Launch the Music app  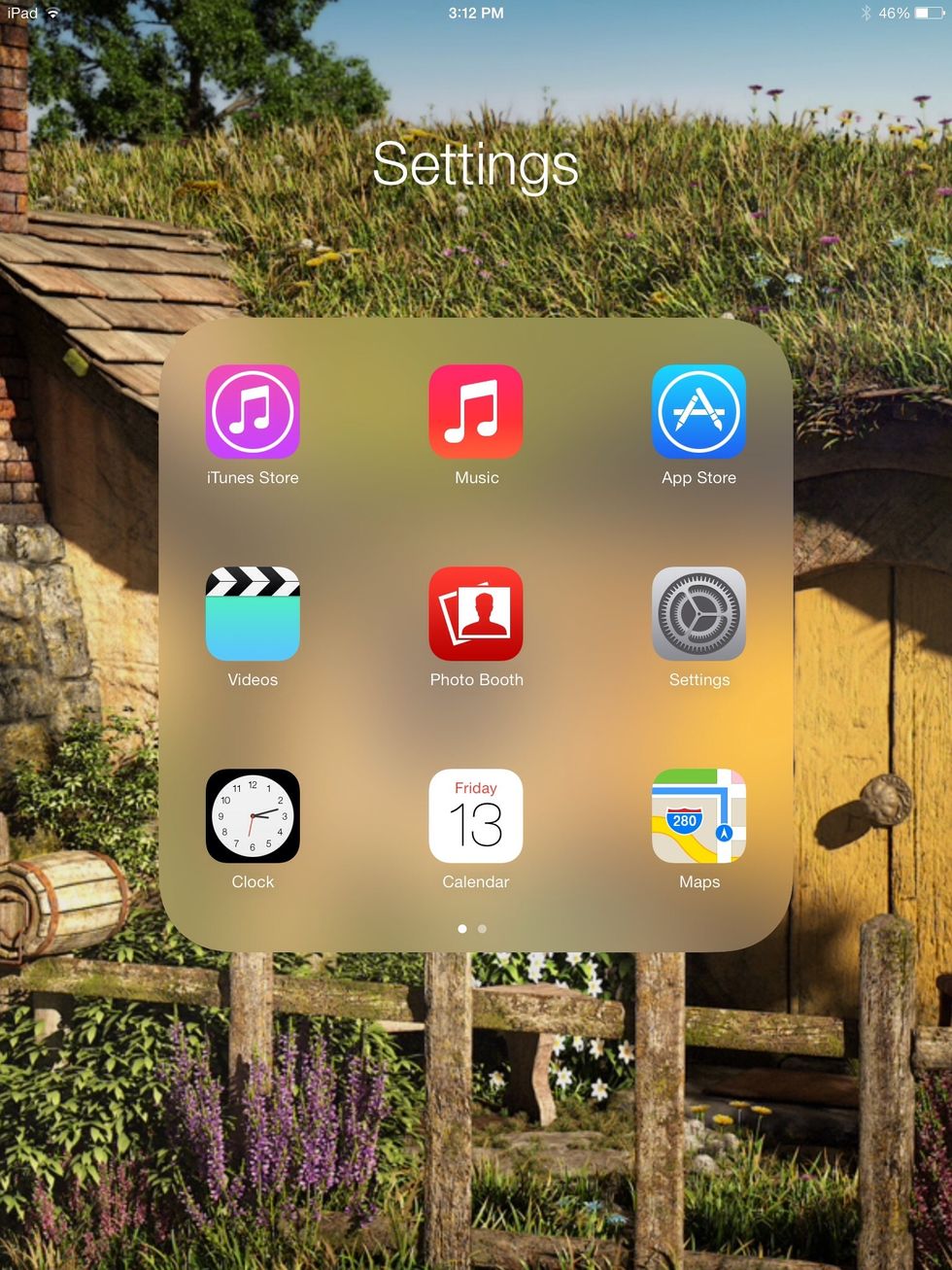pyautogui.click(x=476, y=412)
